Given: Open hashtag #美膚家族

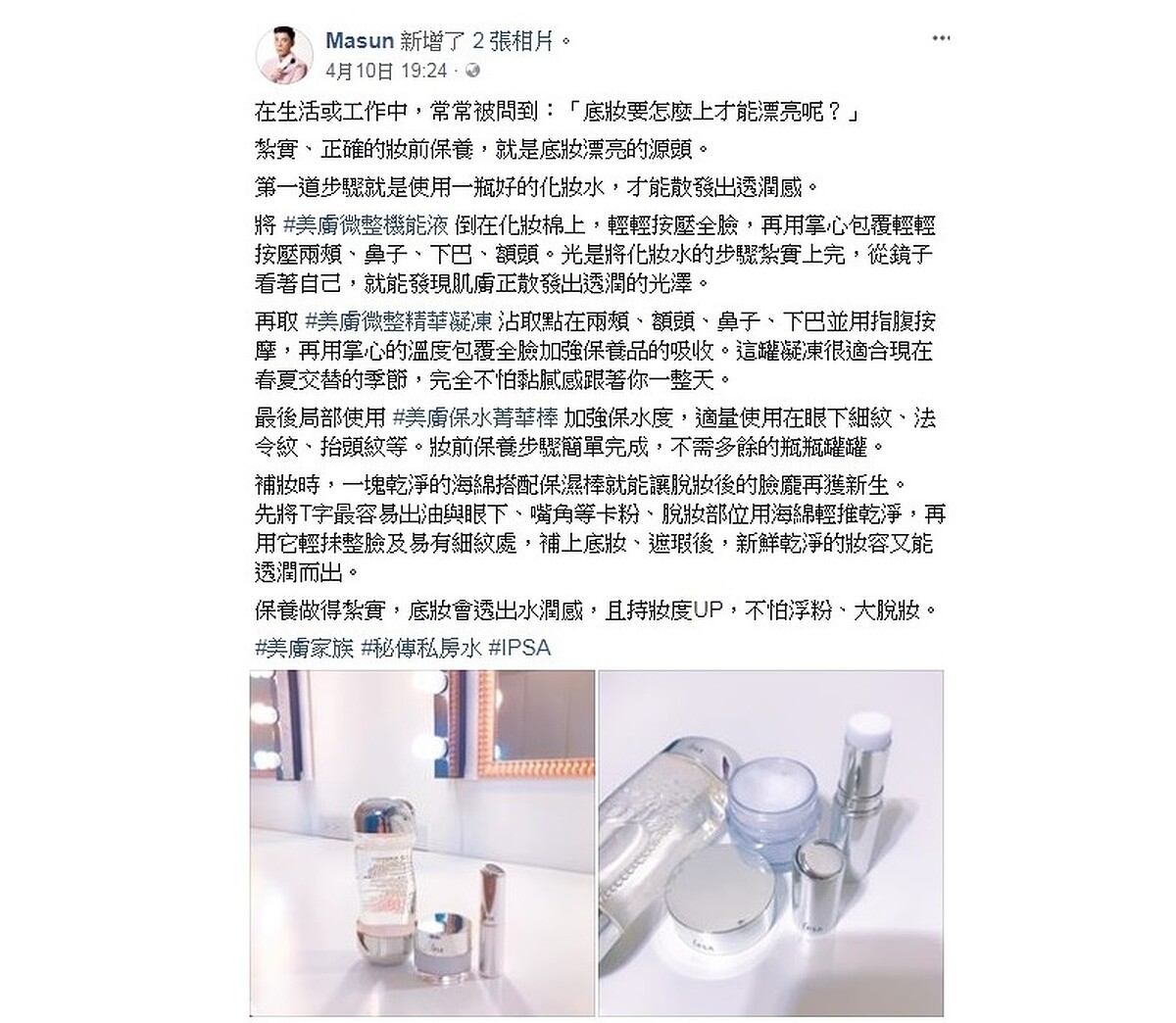Looking at the screenshot, I should (303, 648).
